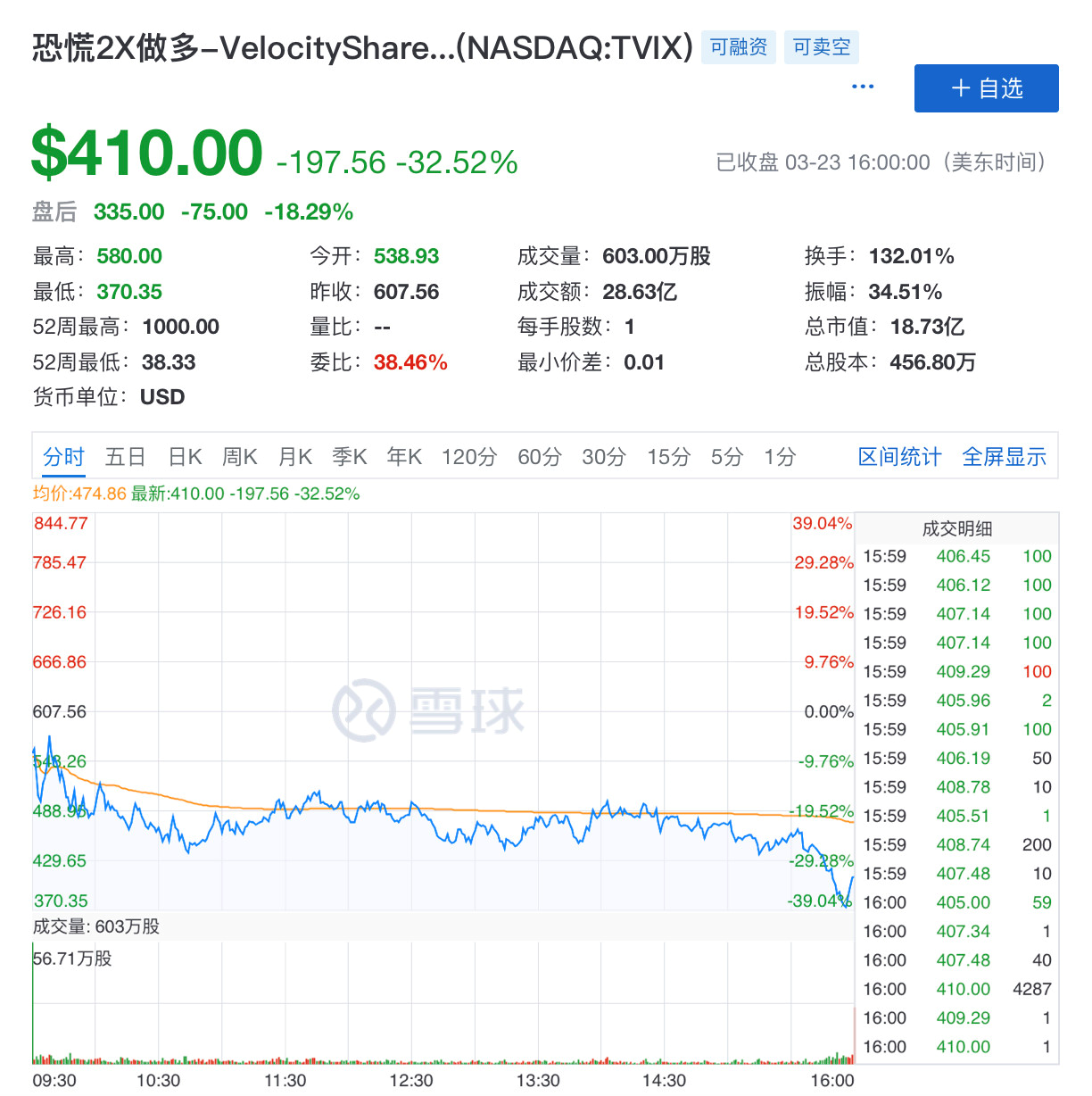Select the 120分 chart interval
The image size is (1092, 1096).
(469, 457)
